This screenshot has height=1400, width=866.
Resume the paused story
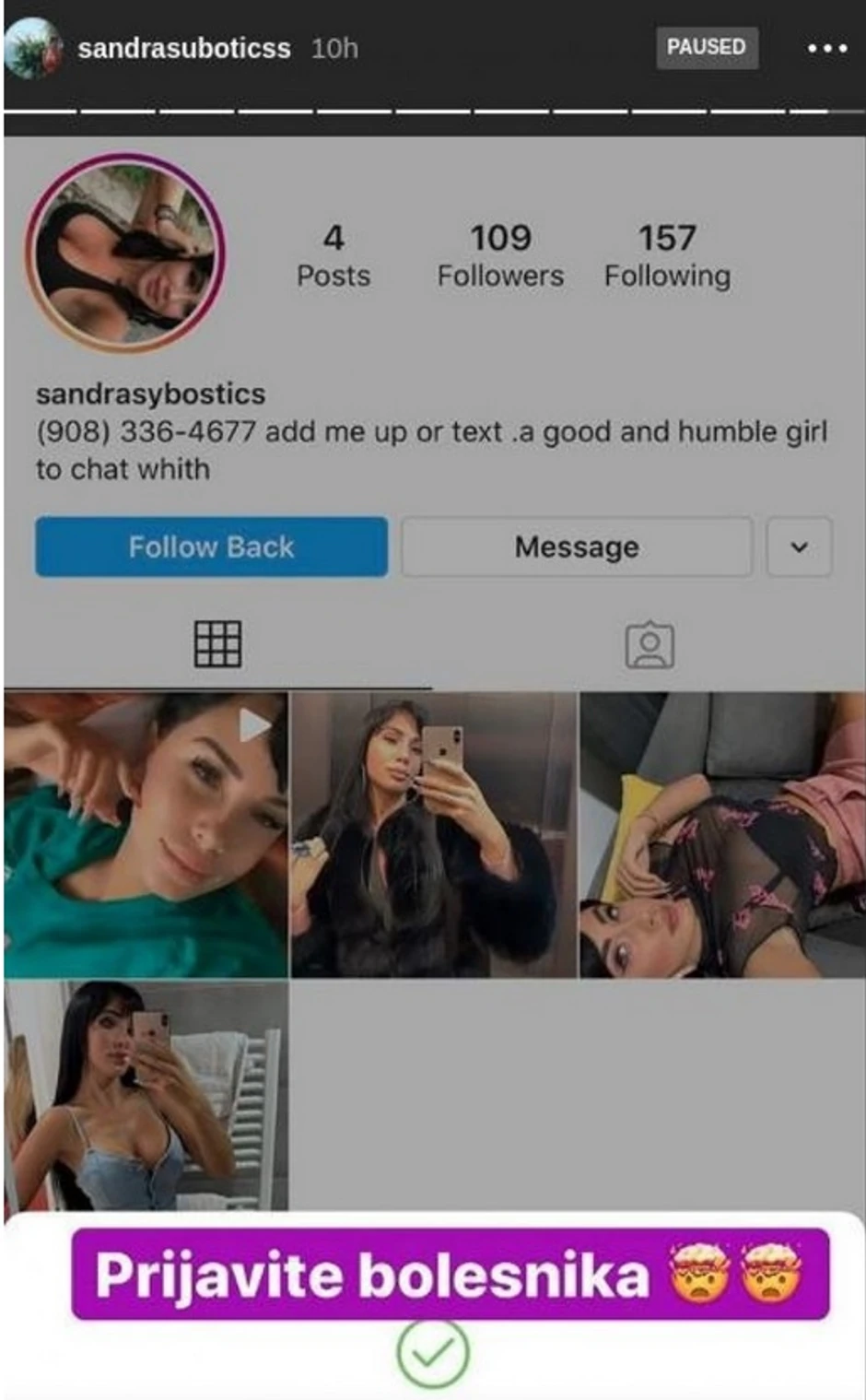point(706,47)
